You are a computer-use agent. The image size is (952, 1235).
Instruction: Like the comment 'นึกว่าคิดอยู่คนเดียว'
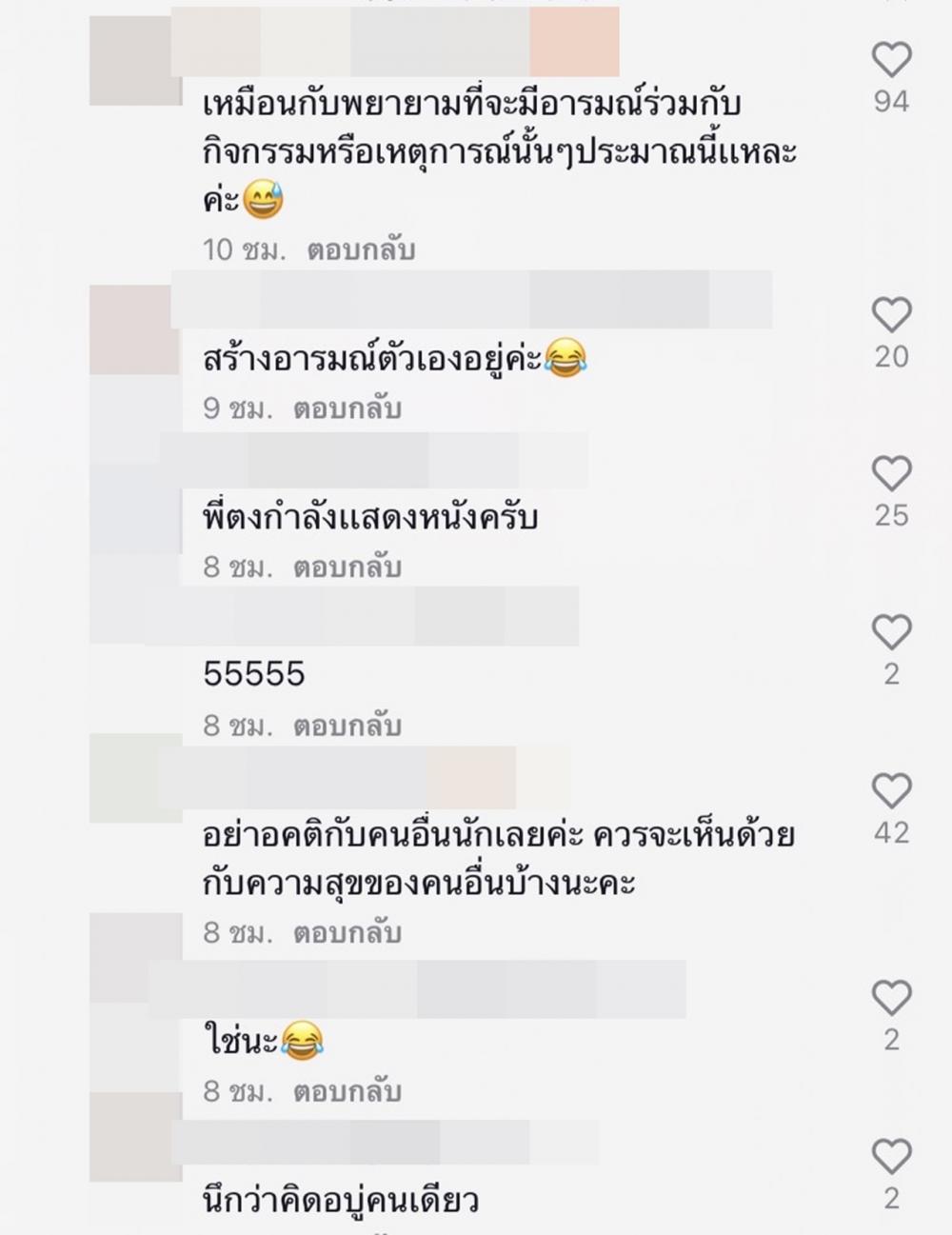click(891, 1156)
